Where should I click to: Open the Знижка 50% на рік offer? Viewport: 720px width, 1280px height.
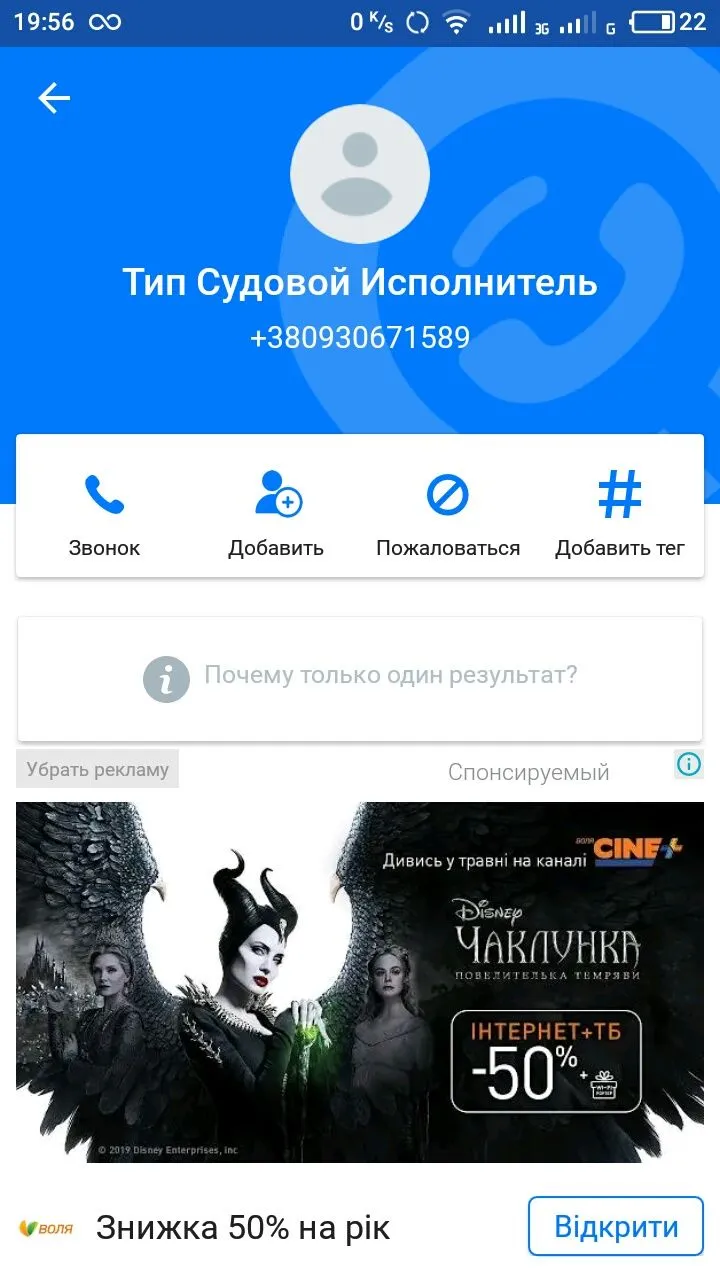[x=242, y=1225]
